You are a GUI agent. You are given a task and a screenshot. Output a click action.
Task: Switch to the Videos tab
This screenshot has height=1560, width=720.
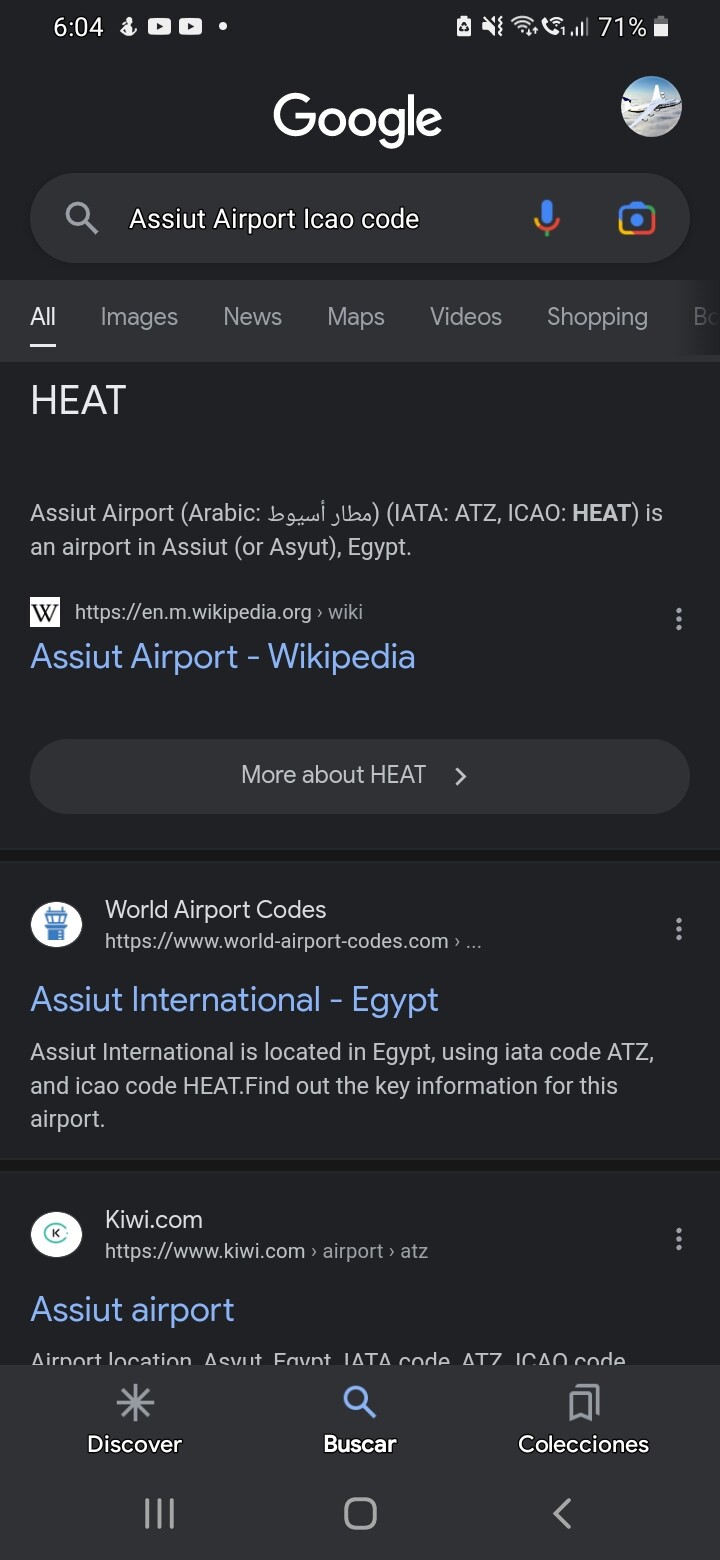tap(465, 317)
